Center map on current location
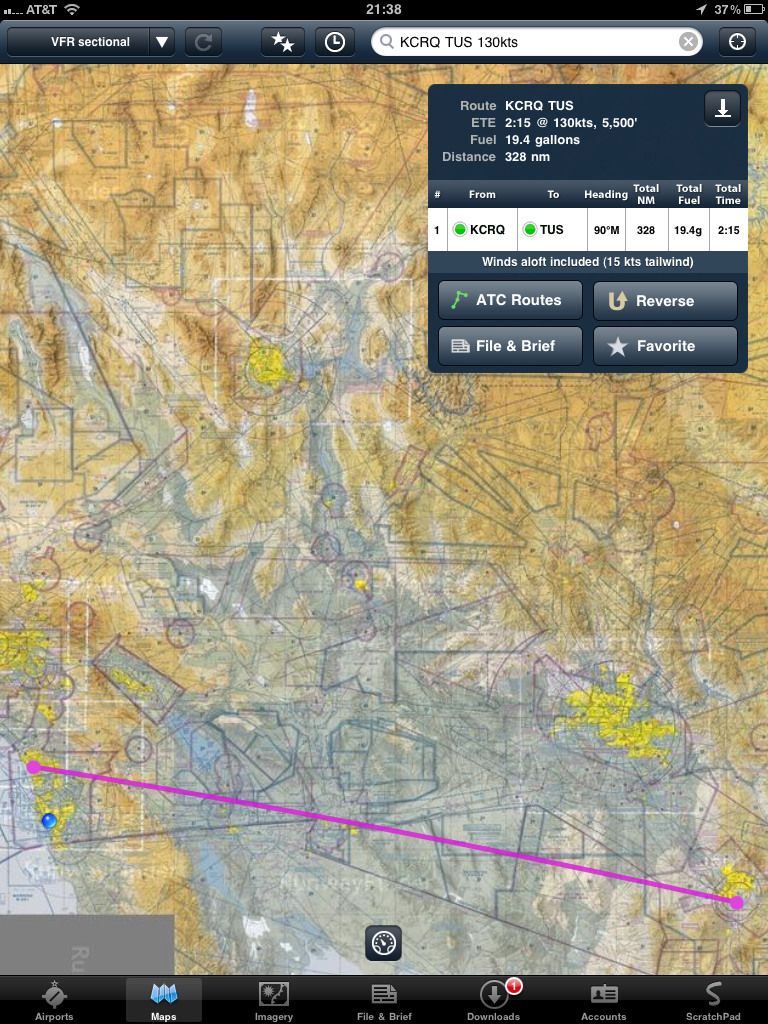Screen dimensions: 768x1024 [x=738, y=42]
